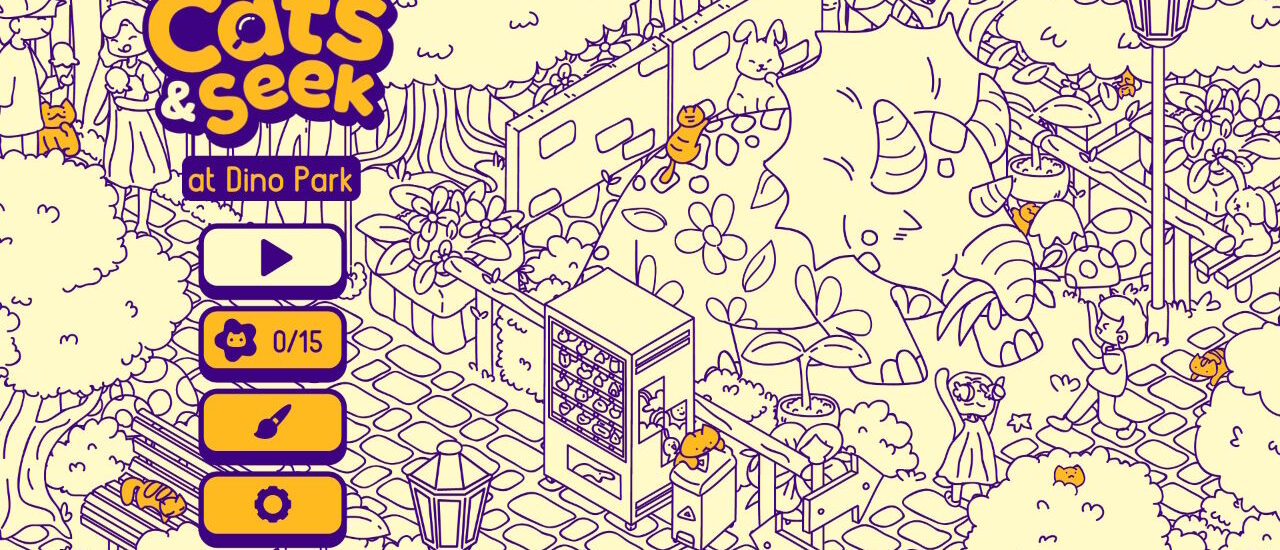Start the game with the play button

click(x=273, y=258)
